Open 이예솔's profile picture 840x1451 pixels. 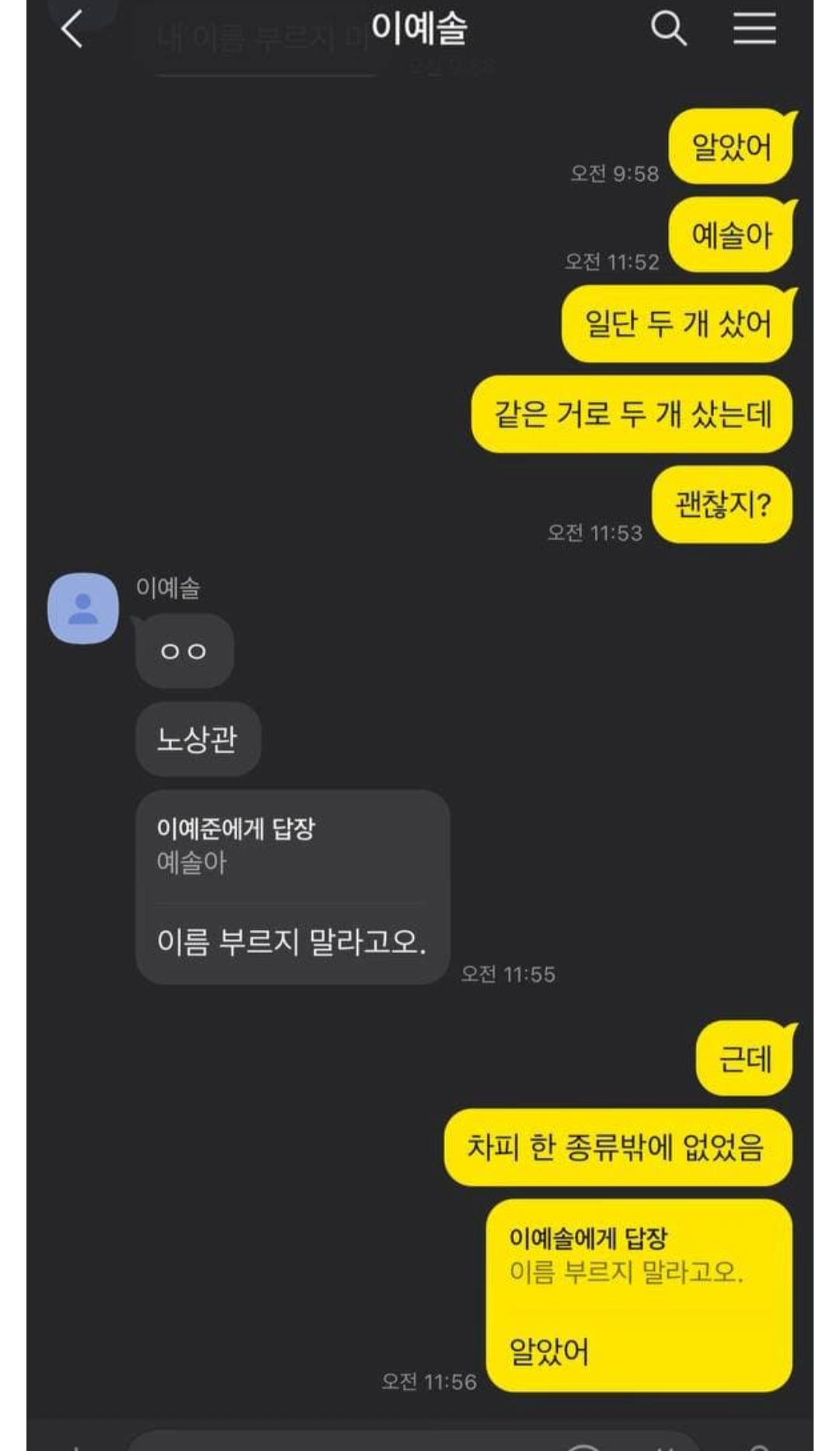tap(83, 608)
